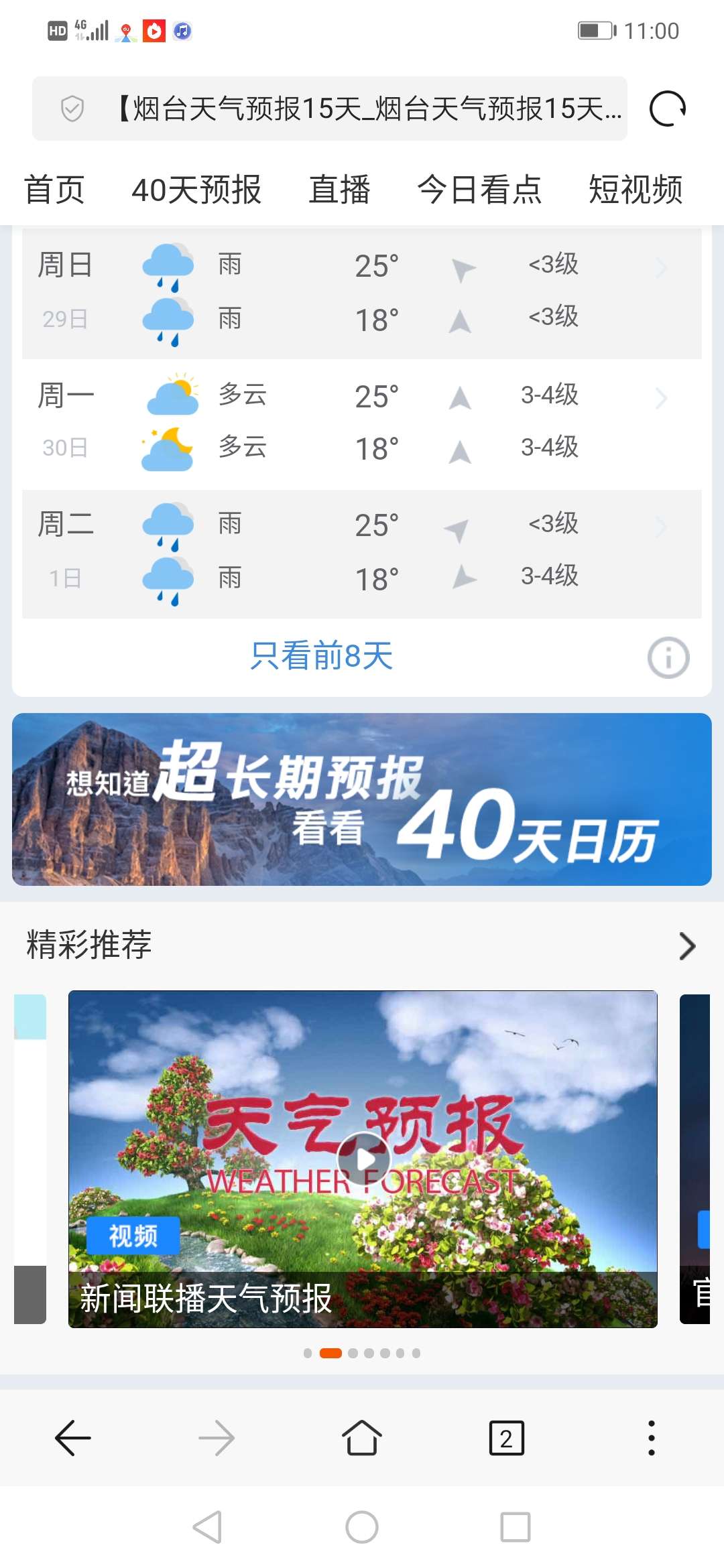This screenshot has height=1568, width=724.
Task: Open the browser home page button
Action: click(362, 1438)
